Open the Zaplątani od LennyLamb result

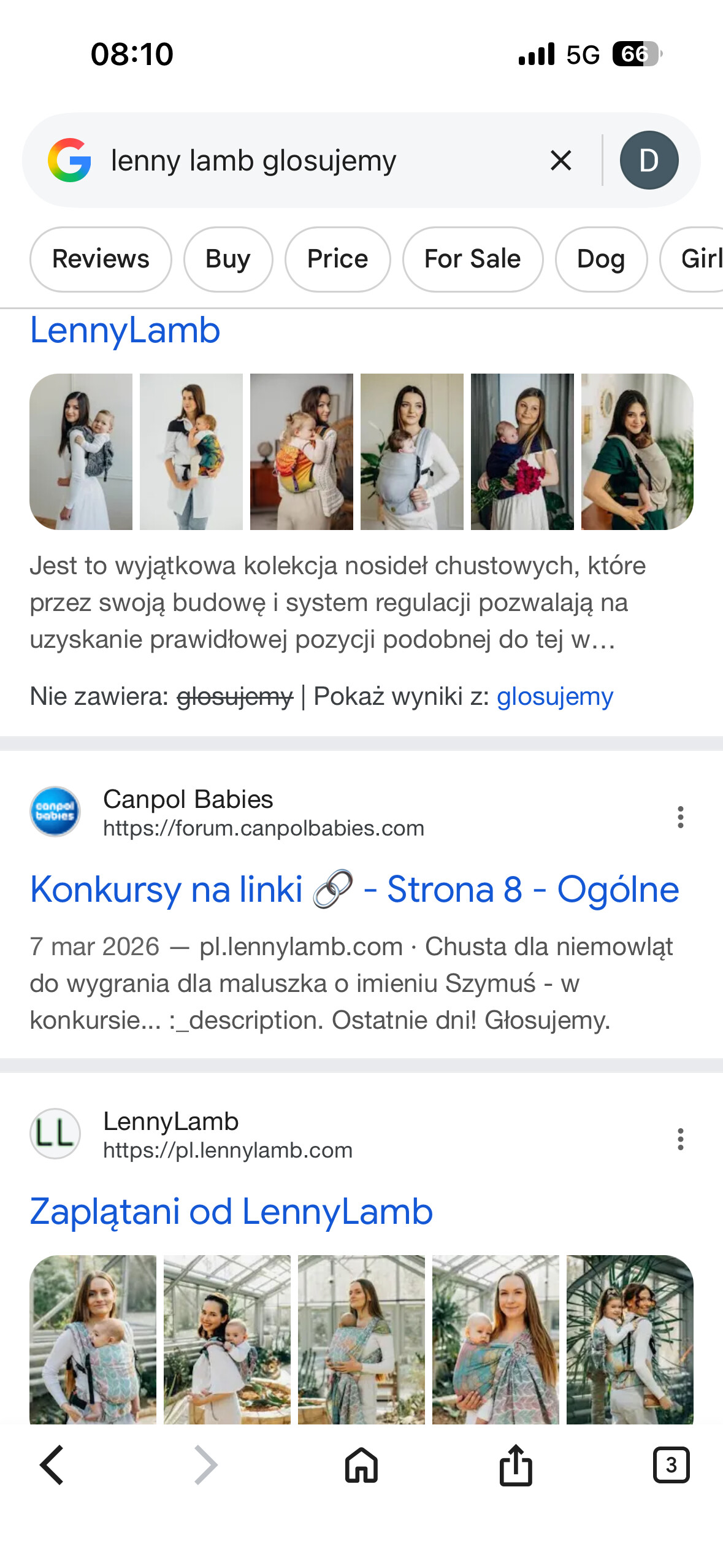click(231, 1212)
